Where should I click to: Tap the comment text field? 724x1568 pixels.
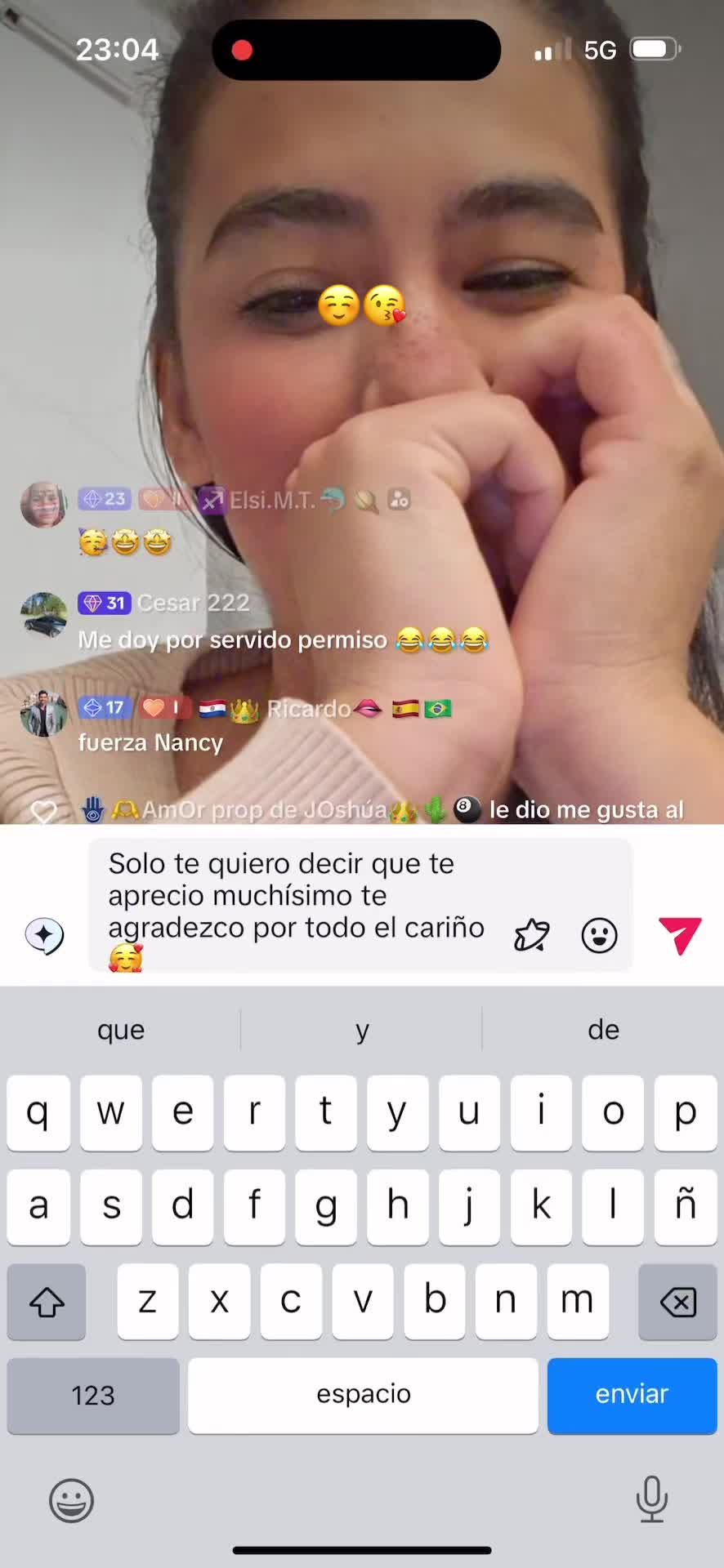(360, 905)
